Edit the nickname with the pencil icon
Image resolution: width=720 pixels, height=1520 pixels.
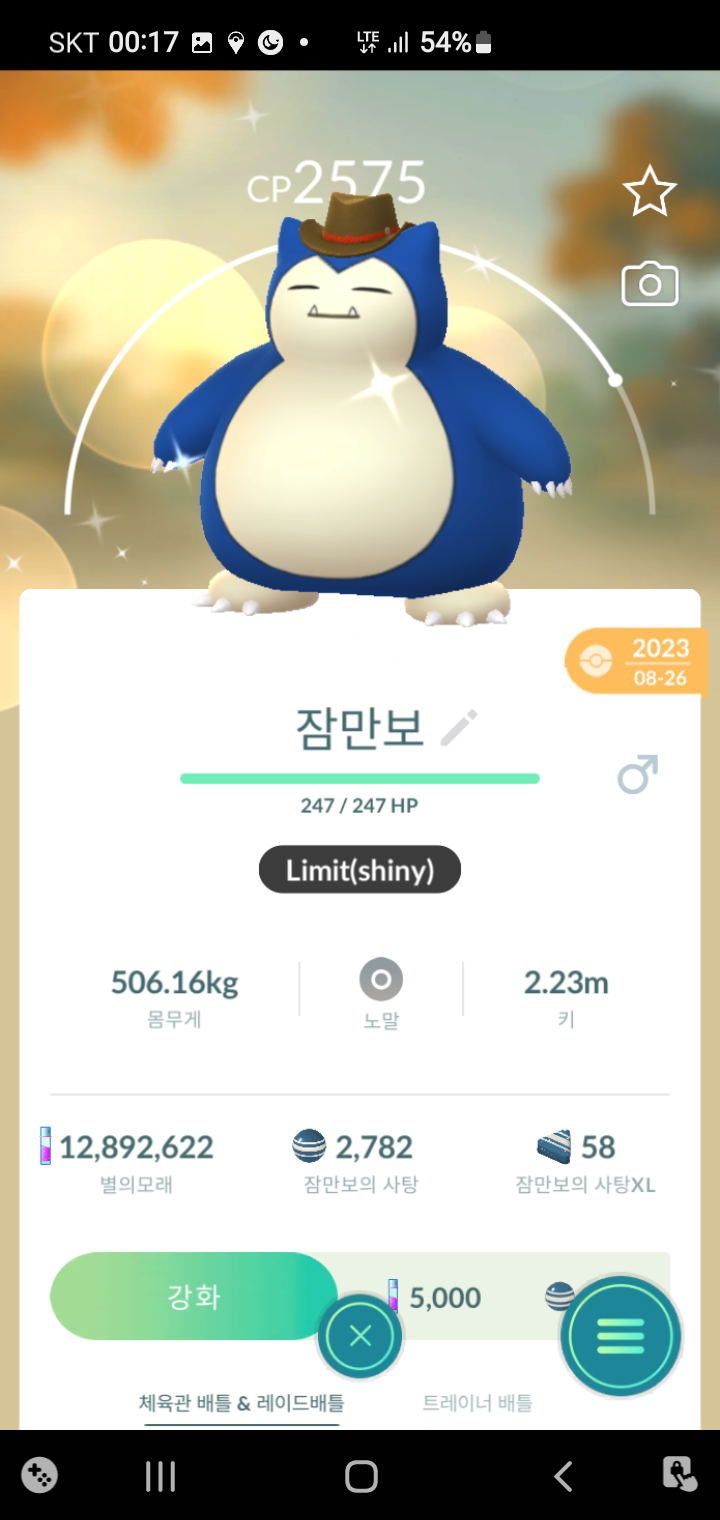pos(459,728)
